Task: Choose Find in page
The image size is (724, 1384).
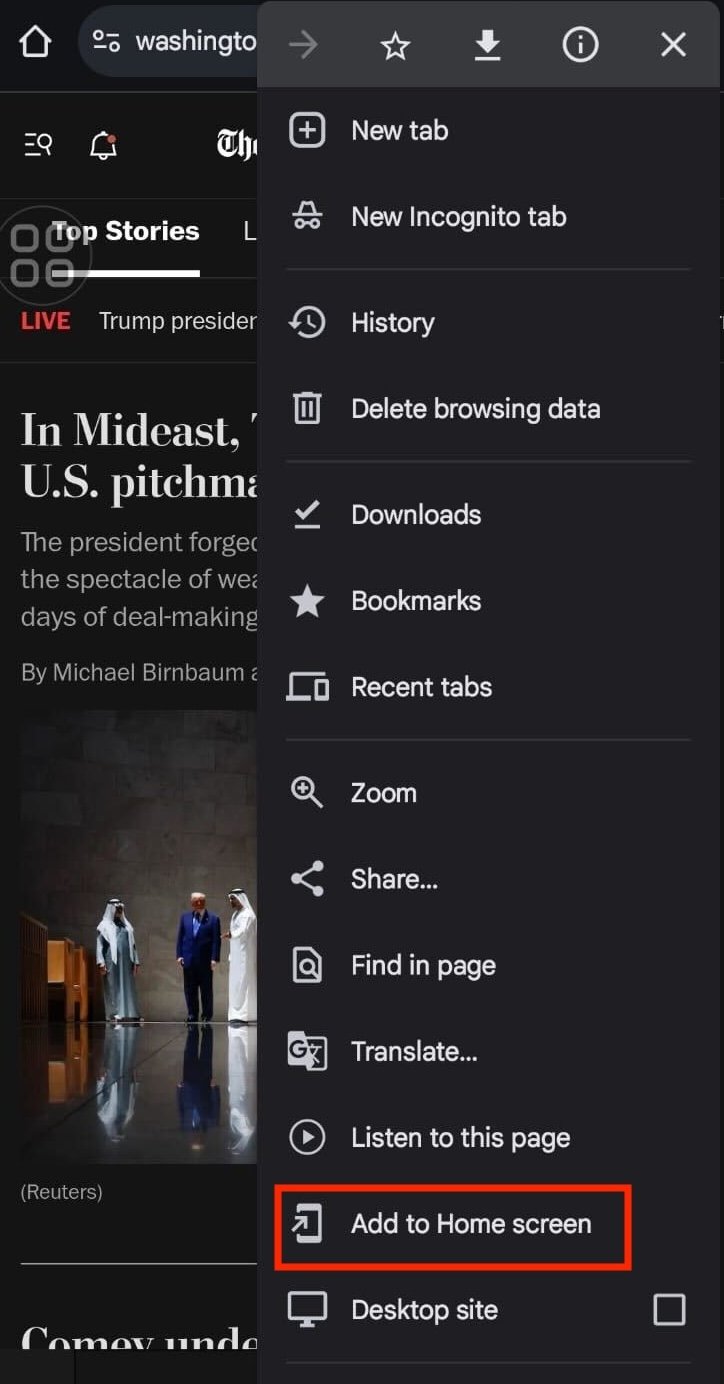Action: click(423, 965)
